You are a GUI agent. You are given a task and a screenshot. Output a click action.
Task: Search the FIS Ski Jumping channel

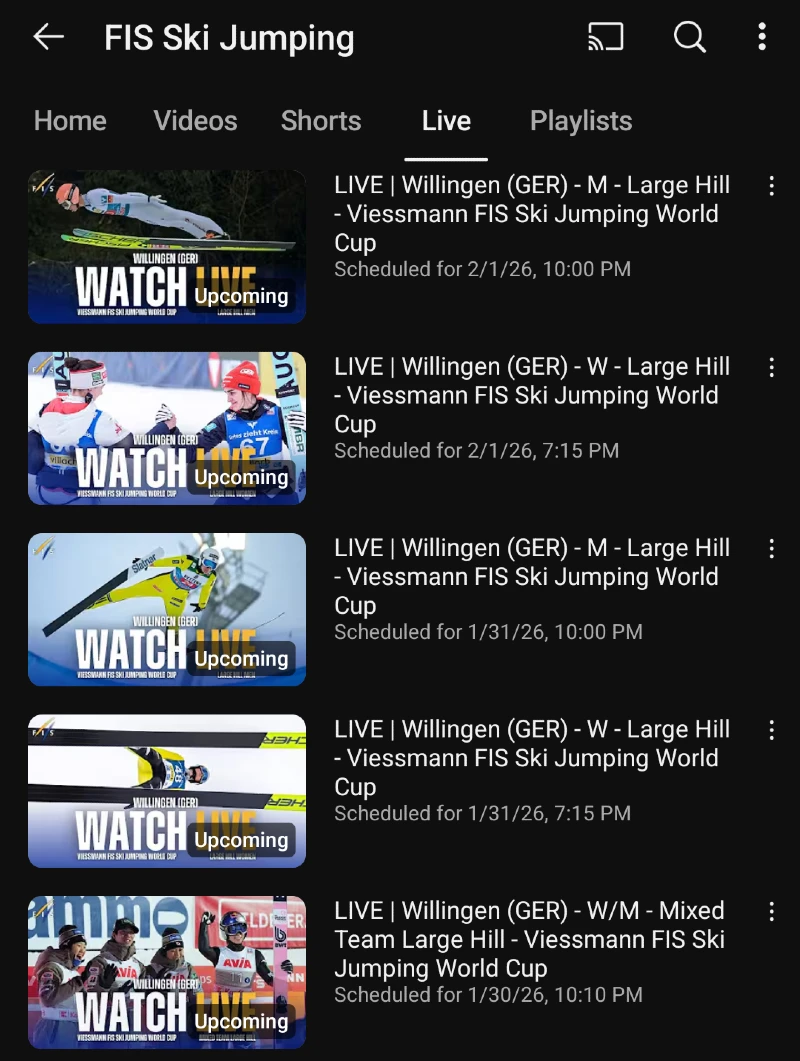[x=689, y=38]
